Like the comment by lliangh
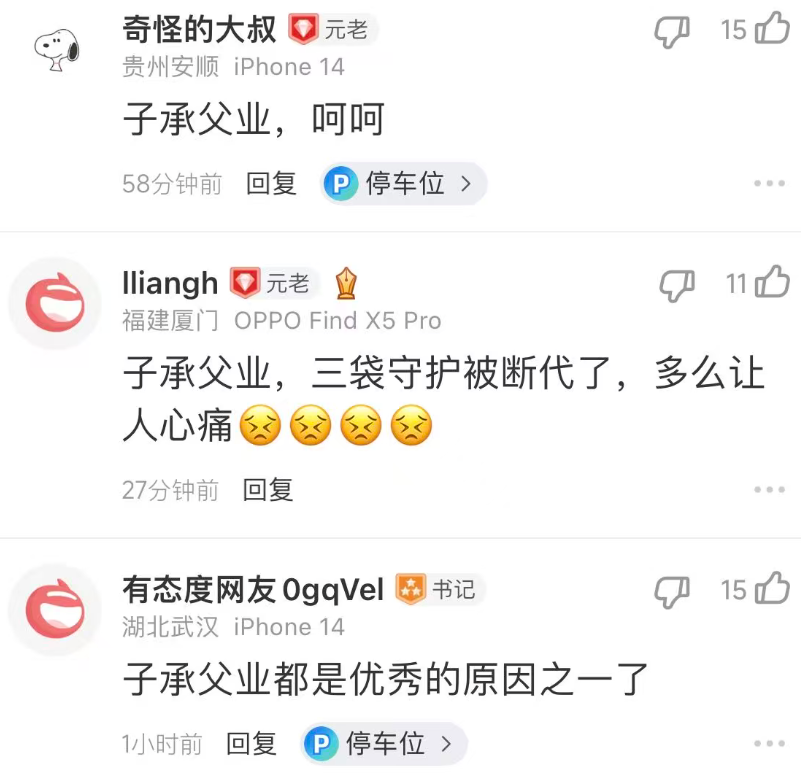This screenshot has height=777, width=801. [771, 284]
